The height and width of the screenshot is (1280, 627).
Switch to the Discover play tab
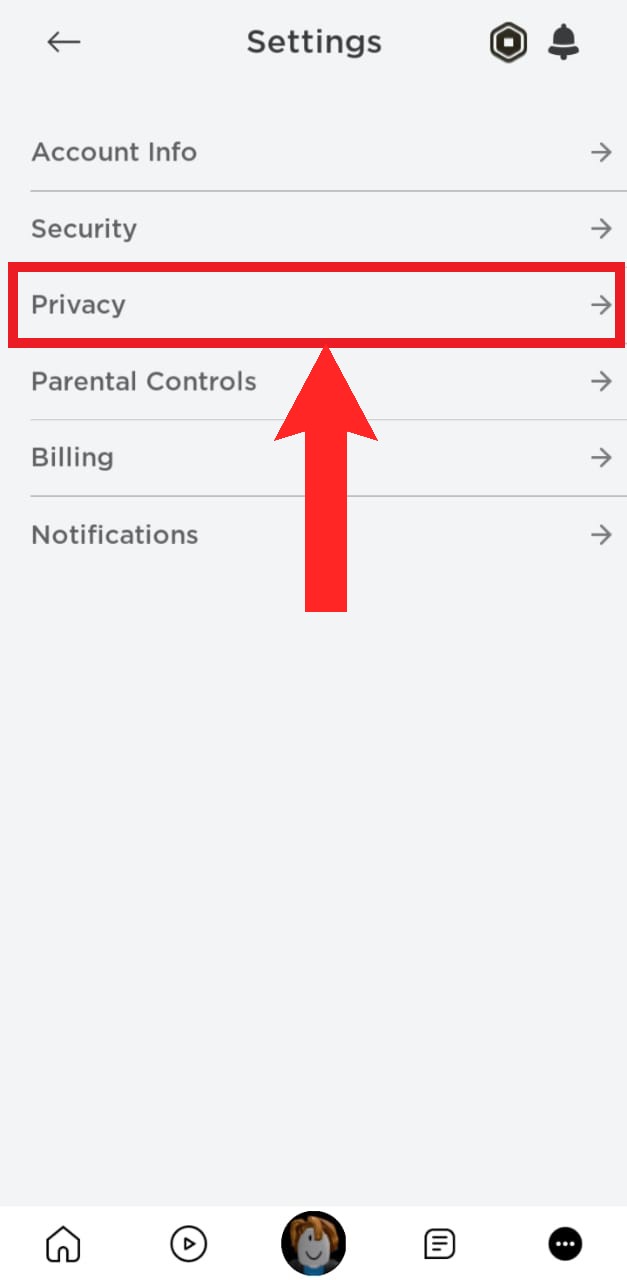click(188, 1244)
